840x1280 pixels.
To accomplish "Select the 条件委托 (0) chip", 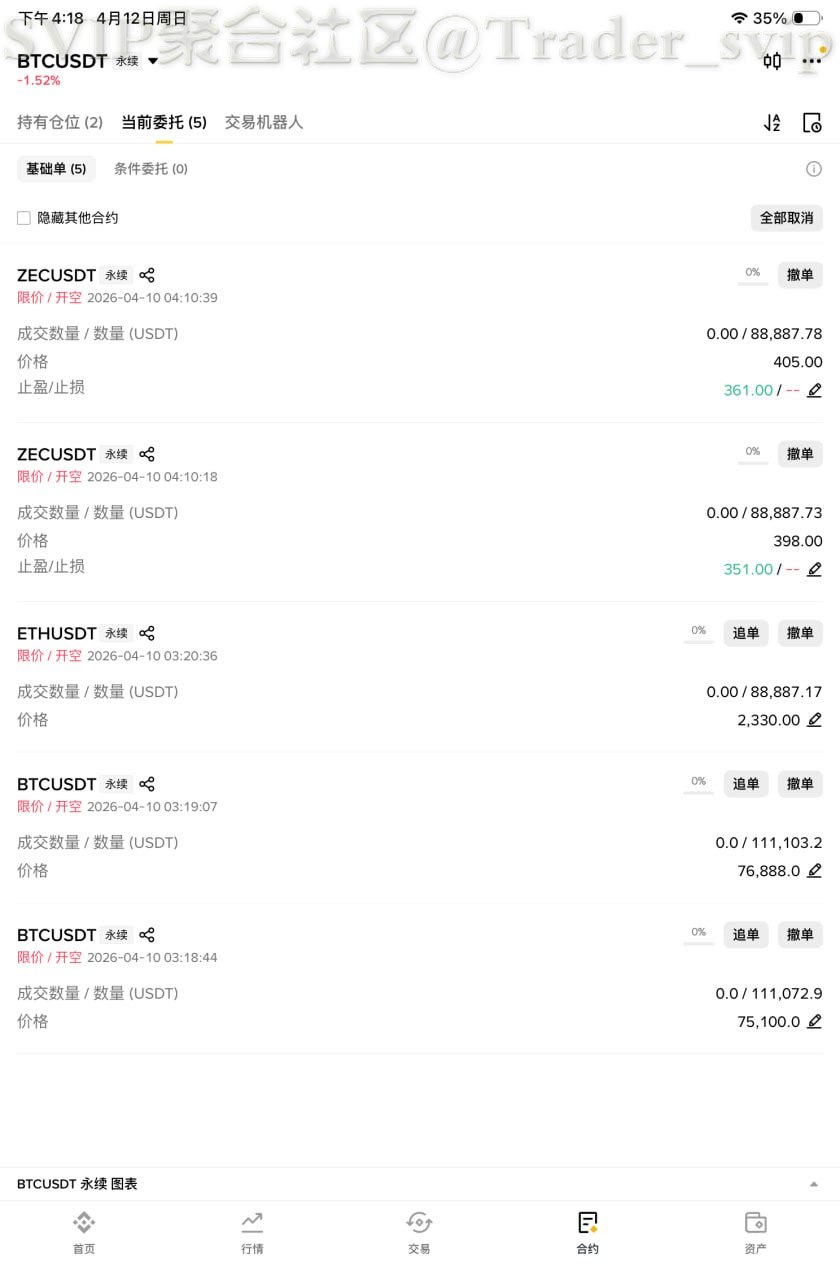I will 151,169.
